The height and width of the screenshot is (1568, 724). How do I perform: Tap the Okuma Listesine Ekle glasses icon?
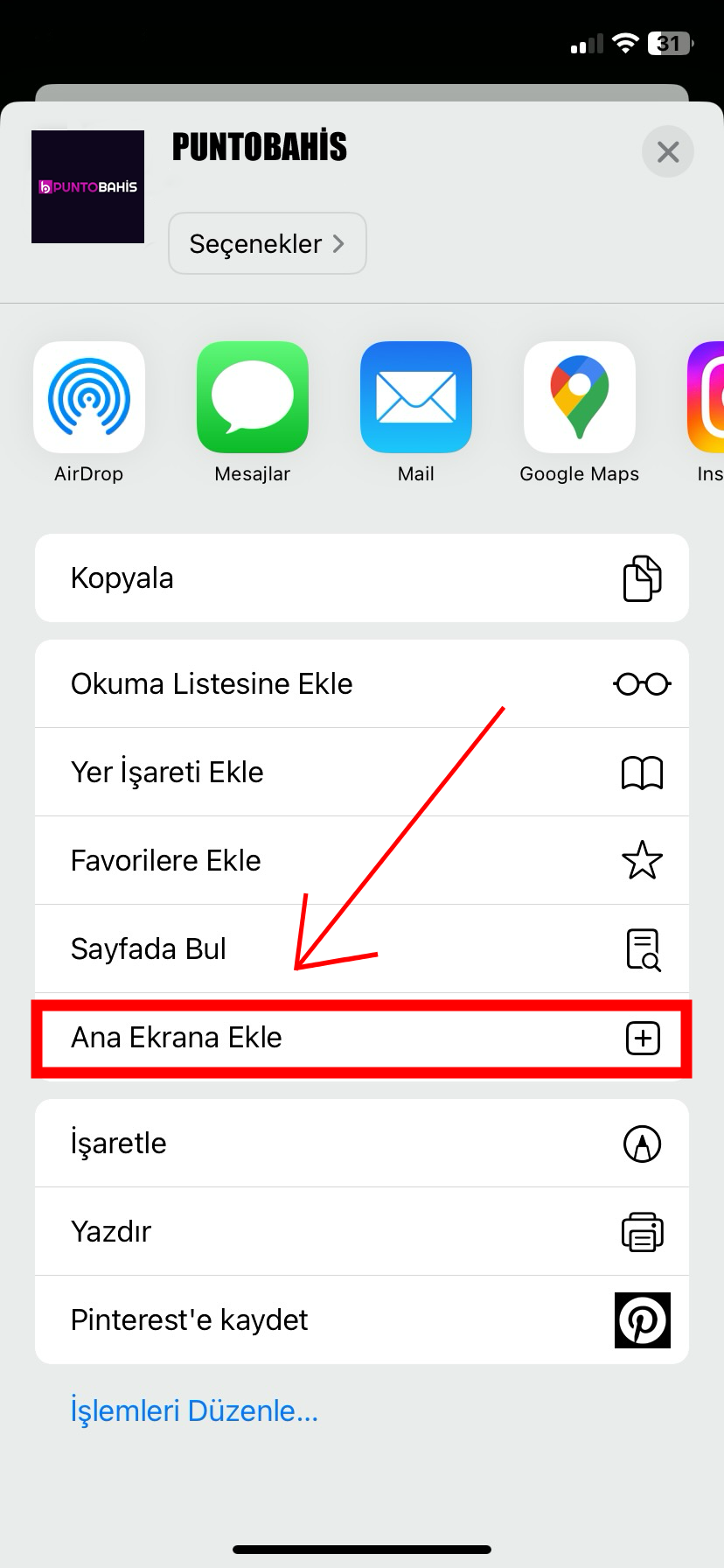click(x=643, y=683)
